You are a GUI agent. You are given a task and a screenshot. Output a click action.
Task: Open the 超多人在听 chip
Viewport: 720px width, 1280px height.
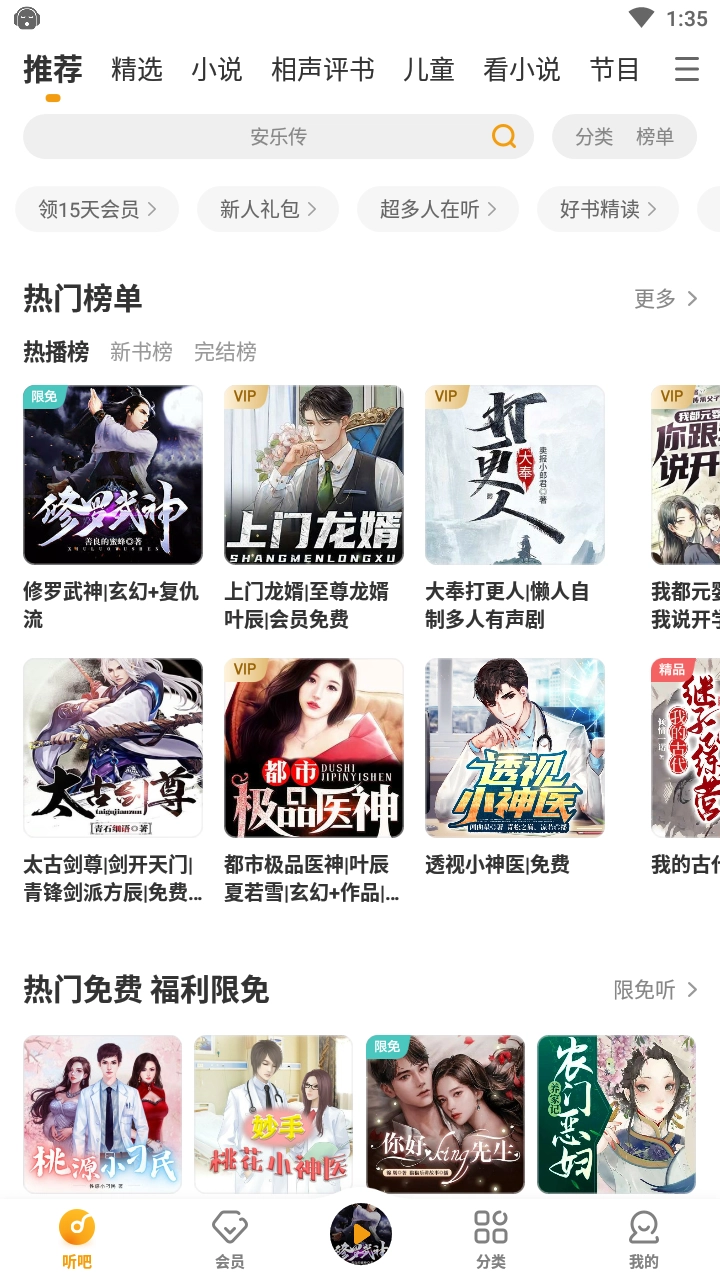pyautogui.click(x=438, y=209)
